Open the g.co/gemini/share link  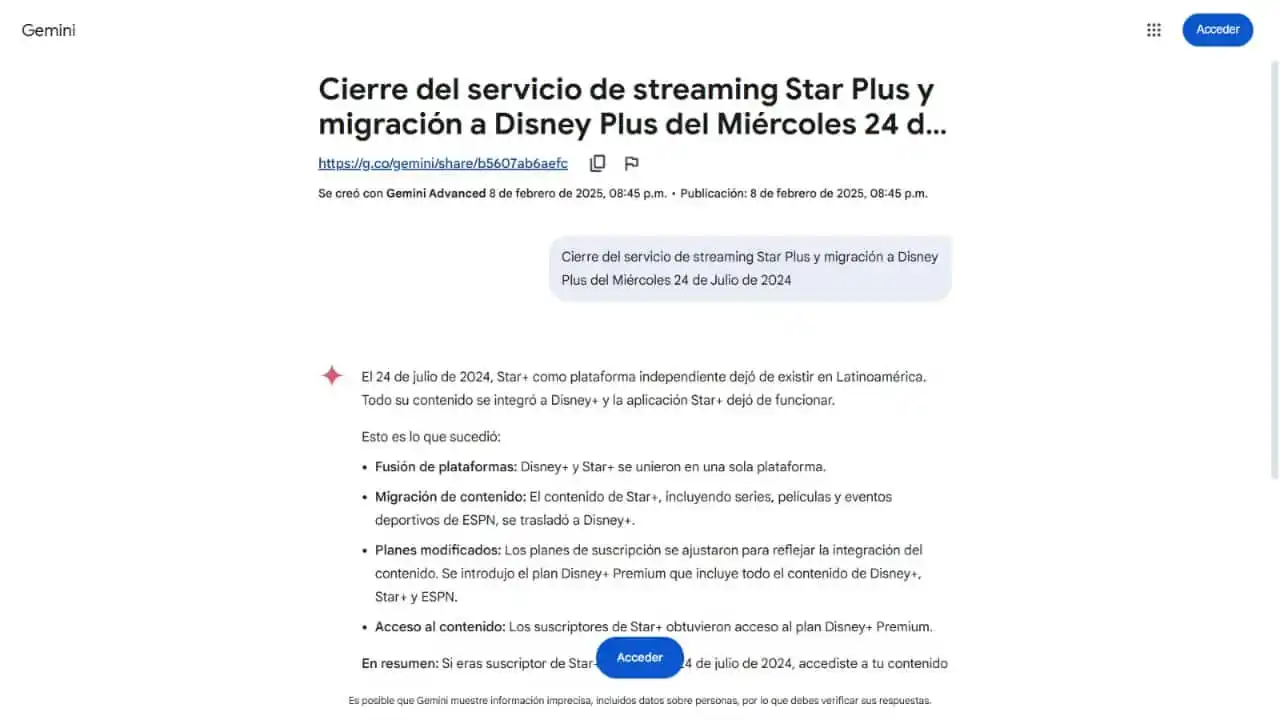tap(443, 163)
